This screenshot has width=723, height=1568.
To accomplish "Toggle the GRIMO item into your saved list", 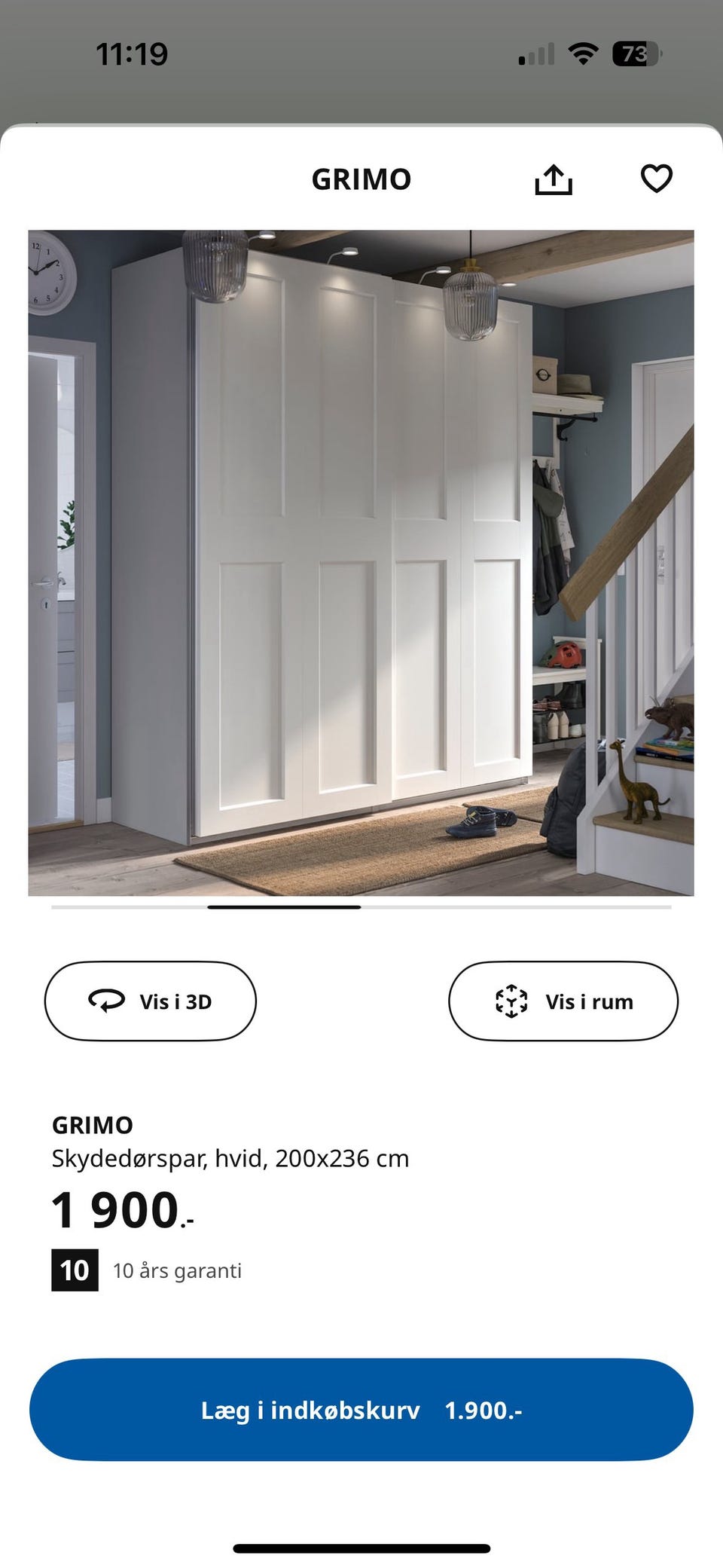I will [x=657, y=178].
